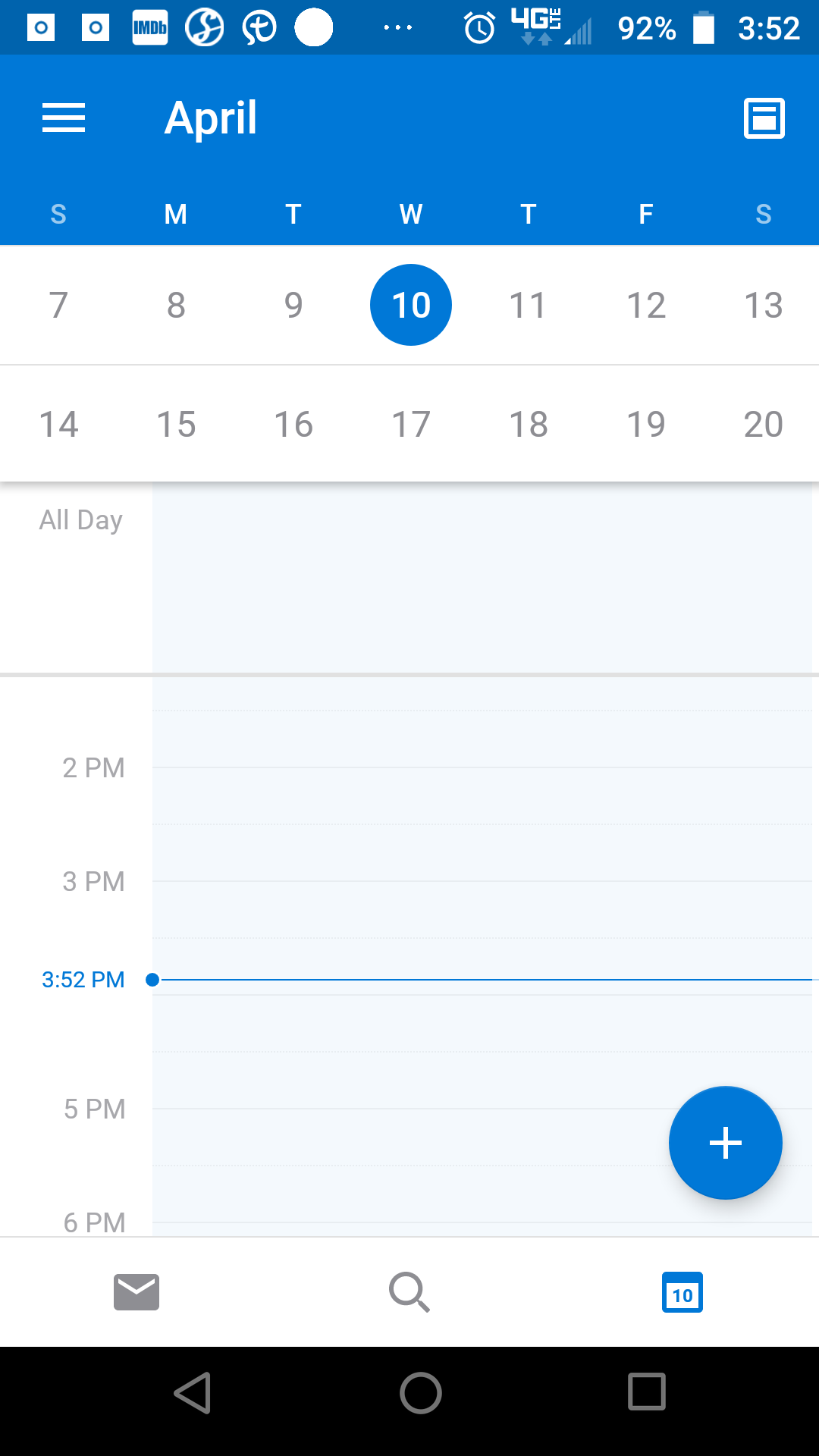
Task: Switch to the Mail tab
Action: coord(136,1292)
